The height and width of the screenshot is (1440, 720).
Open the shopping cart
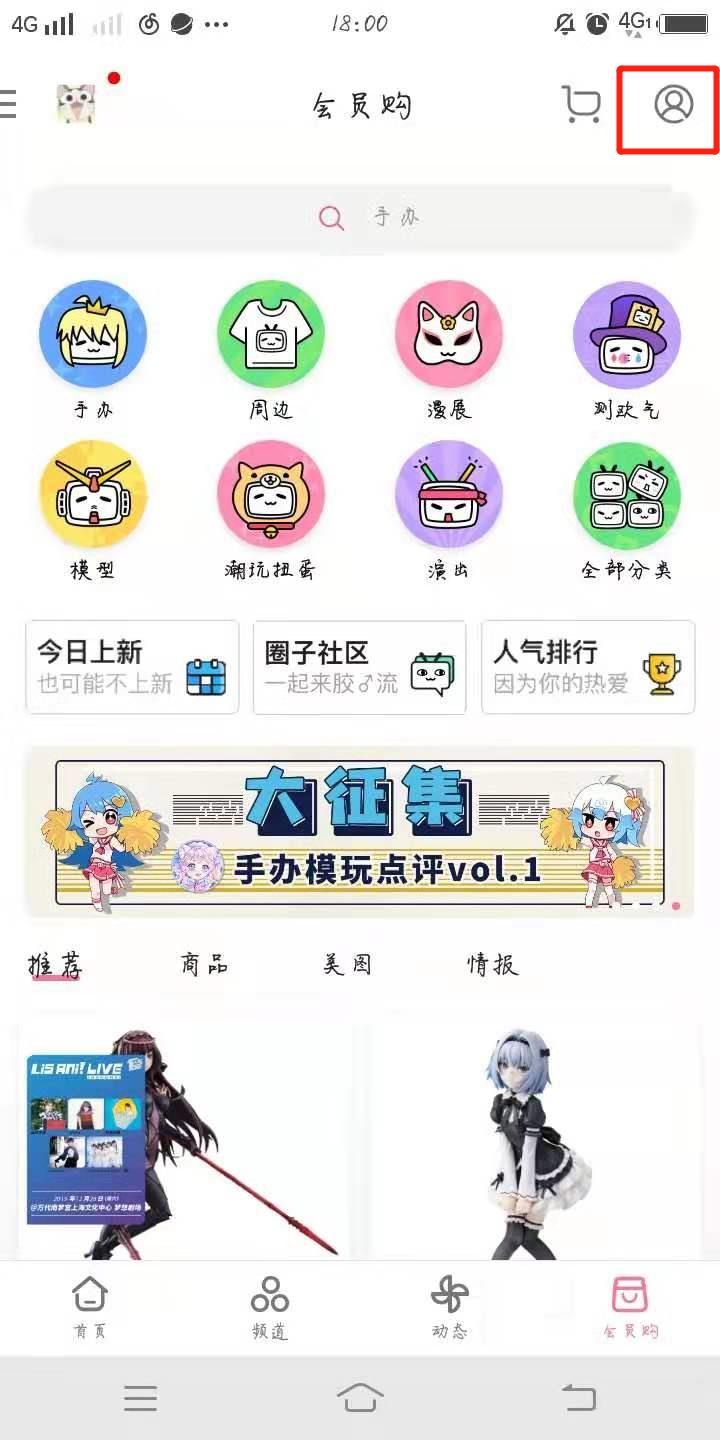[581, 104]
